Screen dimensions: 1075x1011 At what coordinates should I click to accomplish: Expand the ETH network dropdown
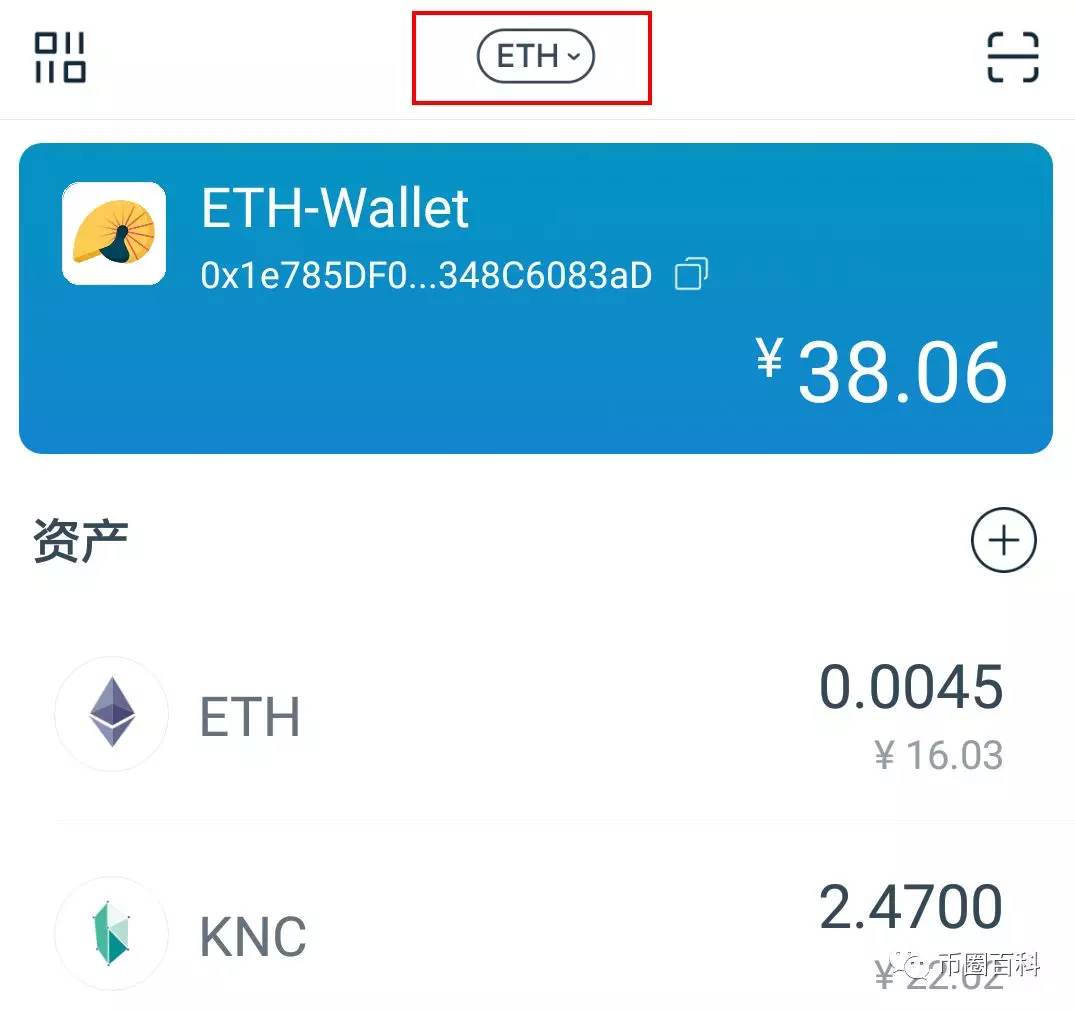click(x=535, y=57)
